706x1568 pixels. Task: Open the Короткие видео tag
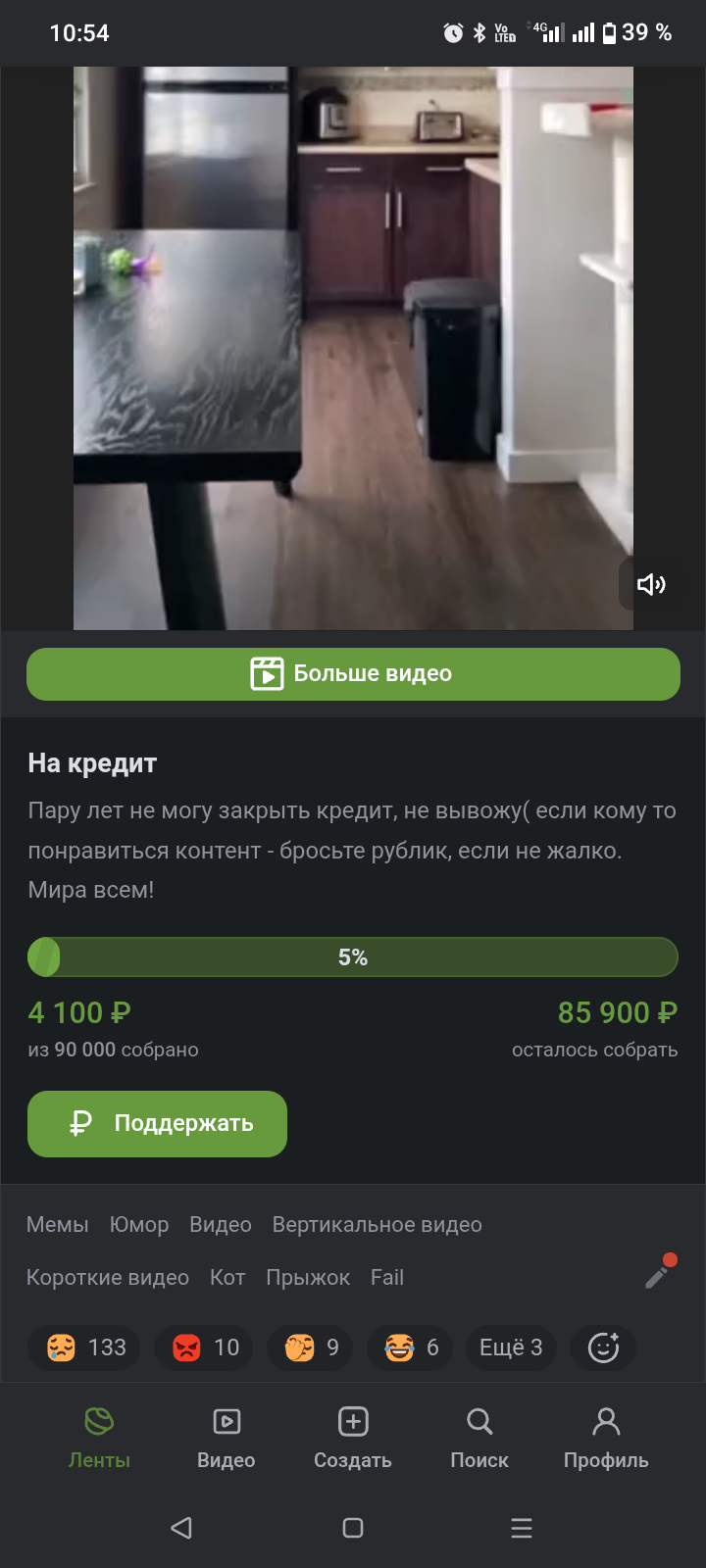coord(108,1278)
